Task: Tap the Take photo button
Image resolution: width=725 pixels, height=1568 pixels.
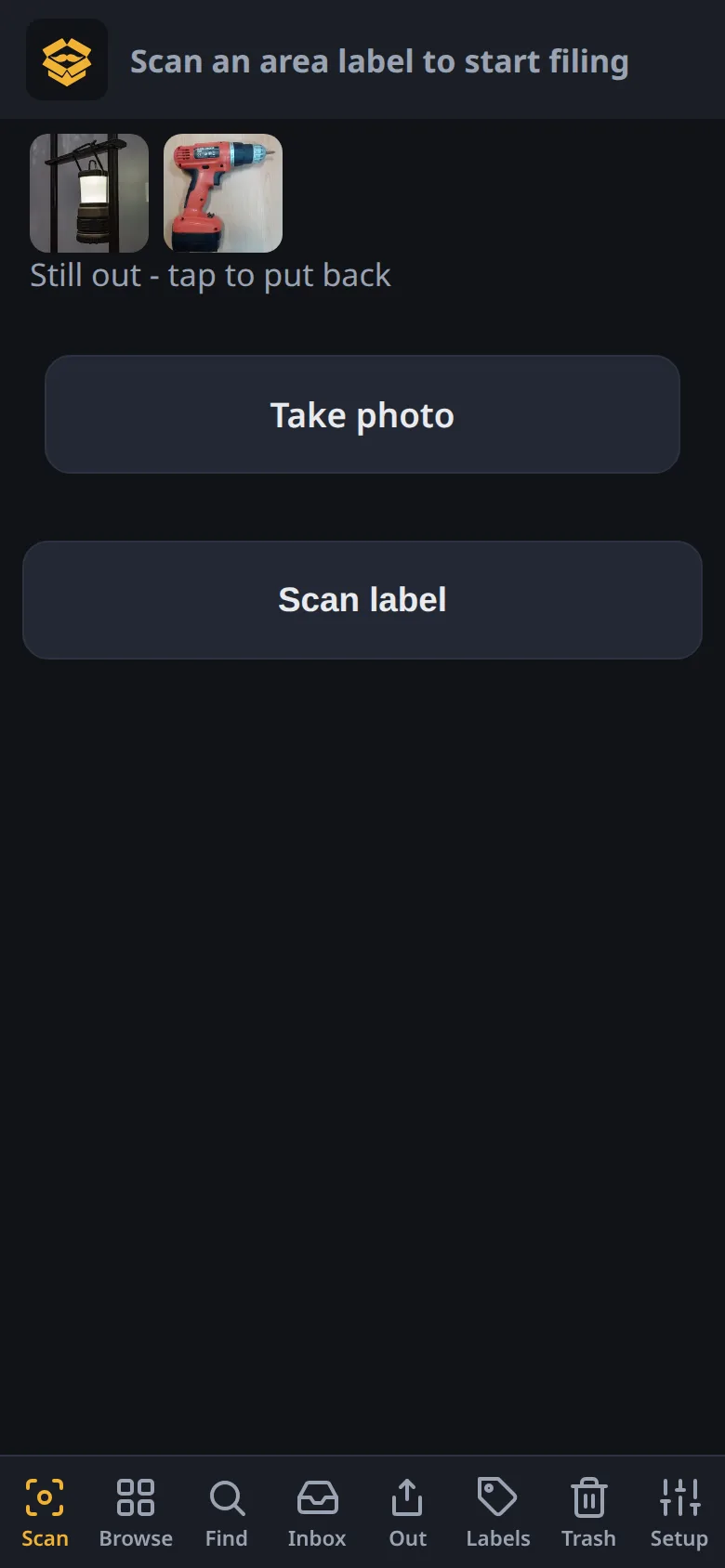Action: point(362,414)
